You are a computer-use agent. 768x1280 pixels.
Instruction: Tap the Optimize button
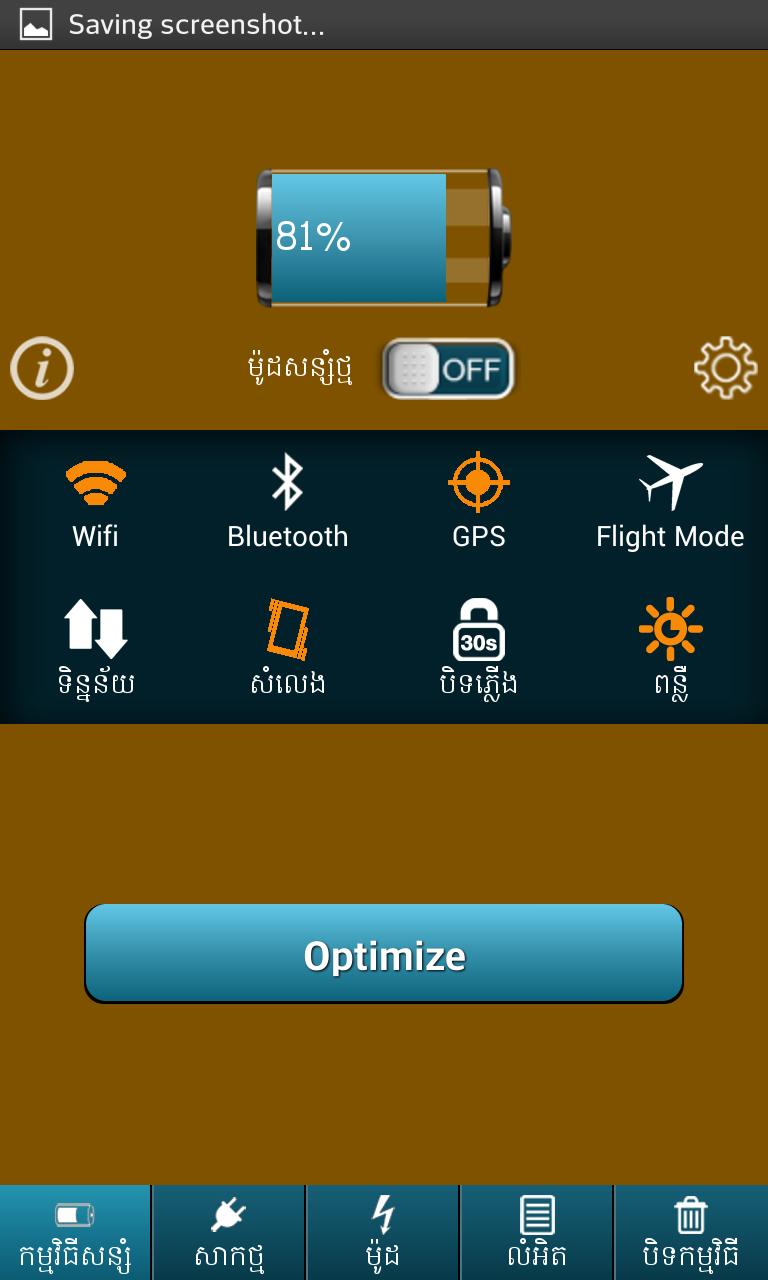(384, 954)
